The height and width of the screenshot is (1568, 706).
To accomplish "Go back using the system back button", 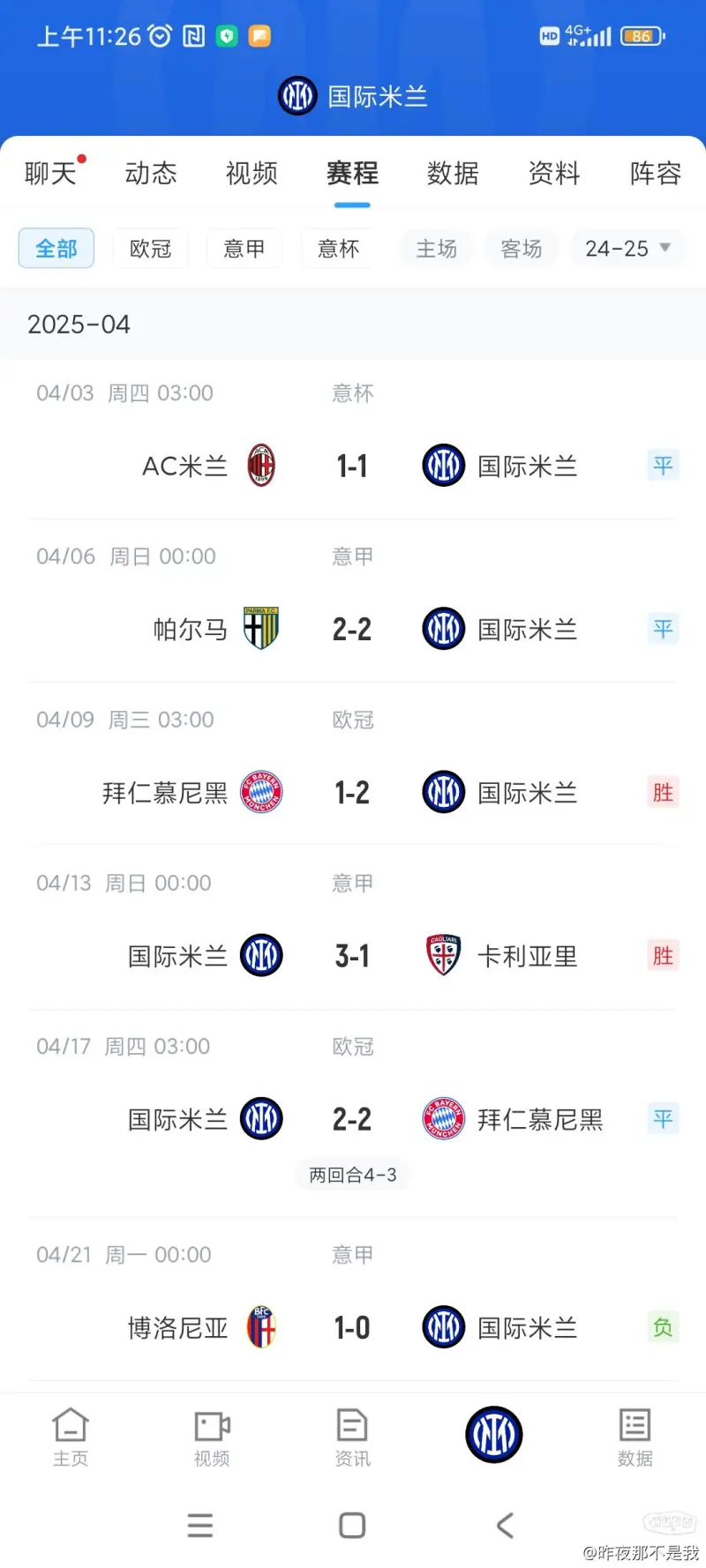I will point(505,1525).
